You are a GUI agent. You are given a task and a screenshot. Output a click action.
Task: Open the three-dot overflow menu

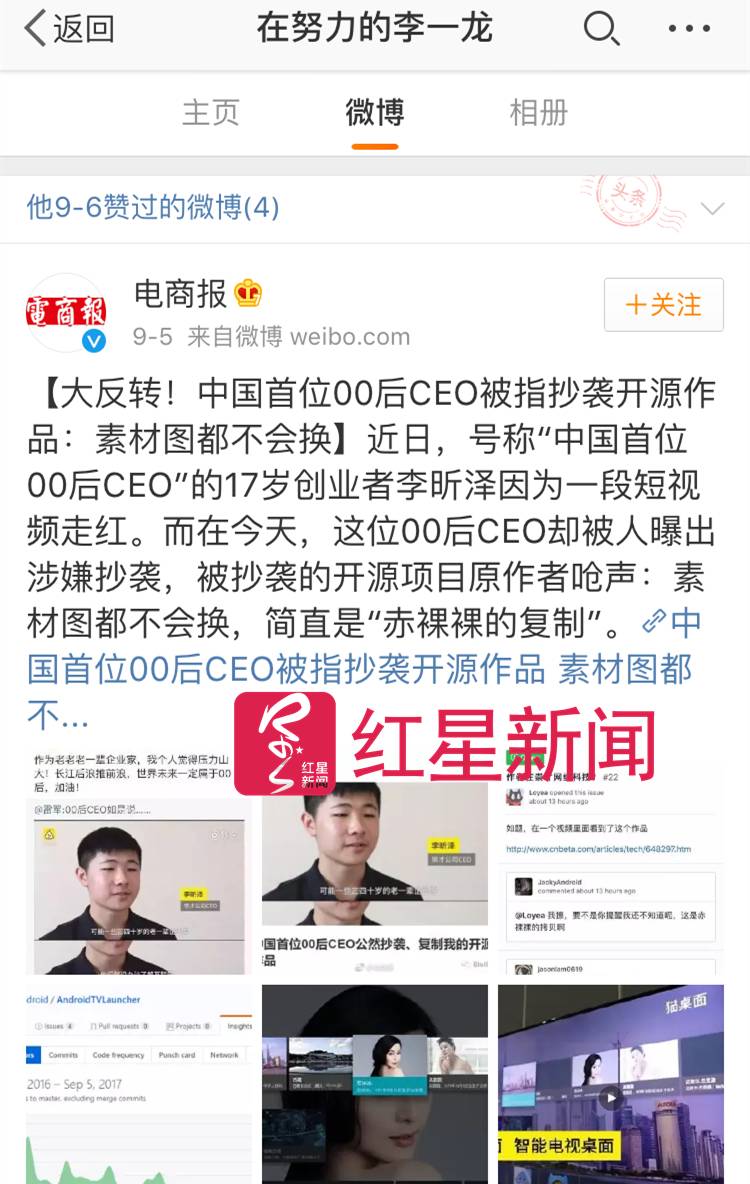pyautogui.click(x=689, y=29)
